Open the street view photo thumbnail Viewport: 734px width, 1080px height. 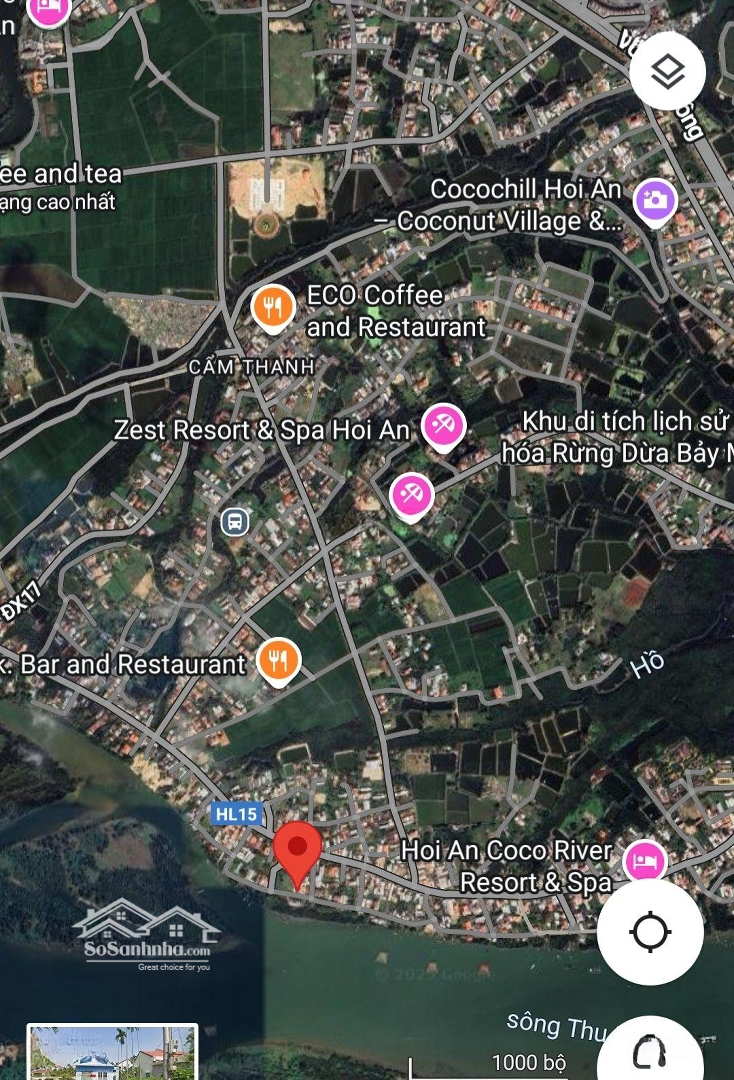click(x=112, y=1052)
